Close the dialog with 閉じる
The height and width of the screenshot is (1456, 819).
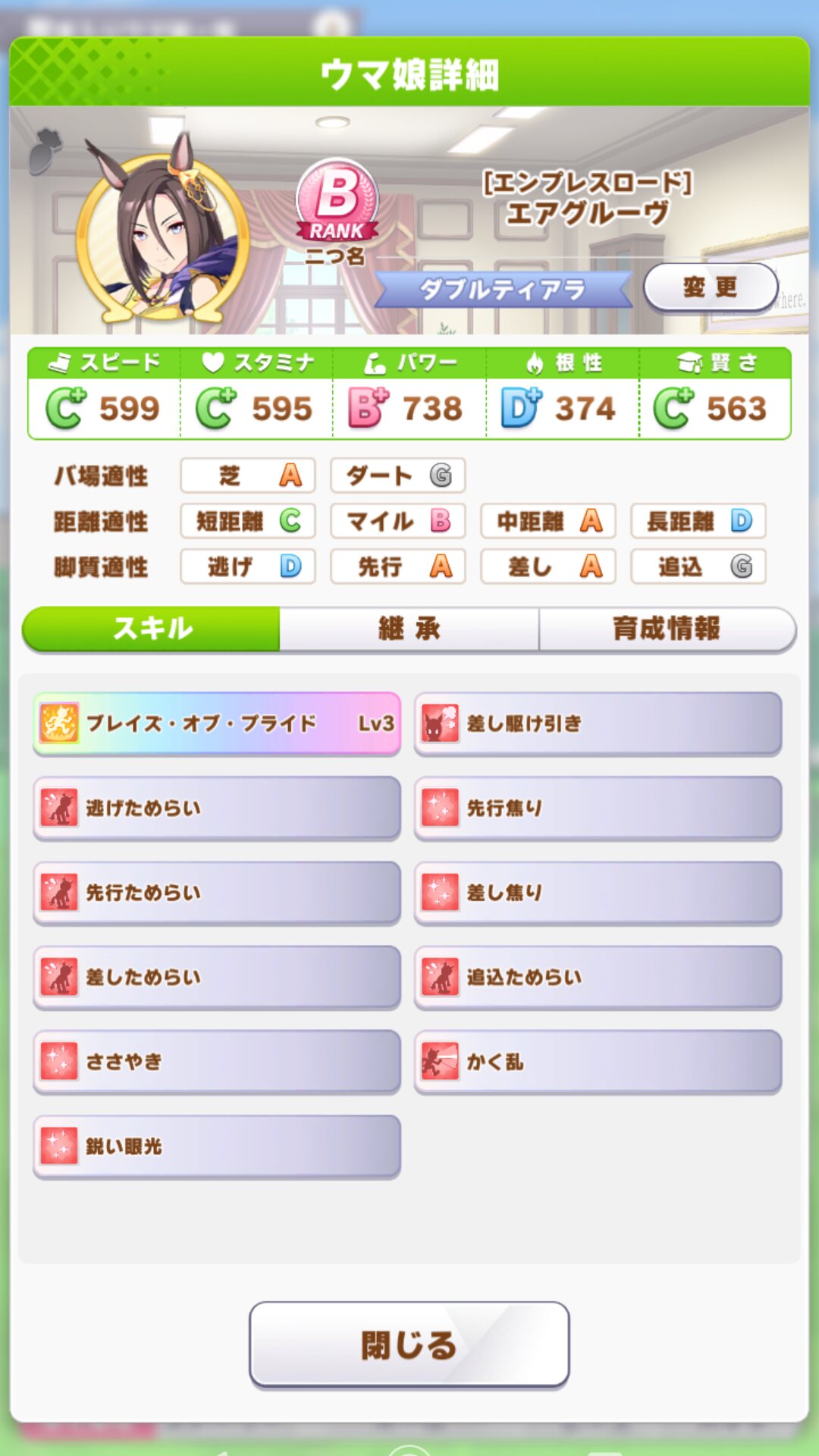[409, 1345]
